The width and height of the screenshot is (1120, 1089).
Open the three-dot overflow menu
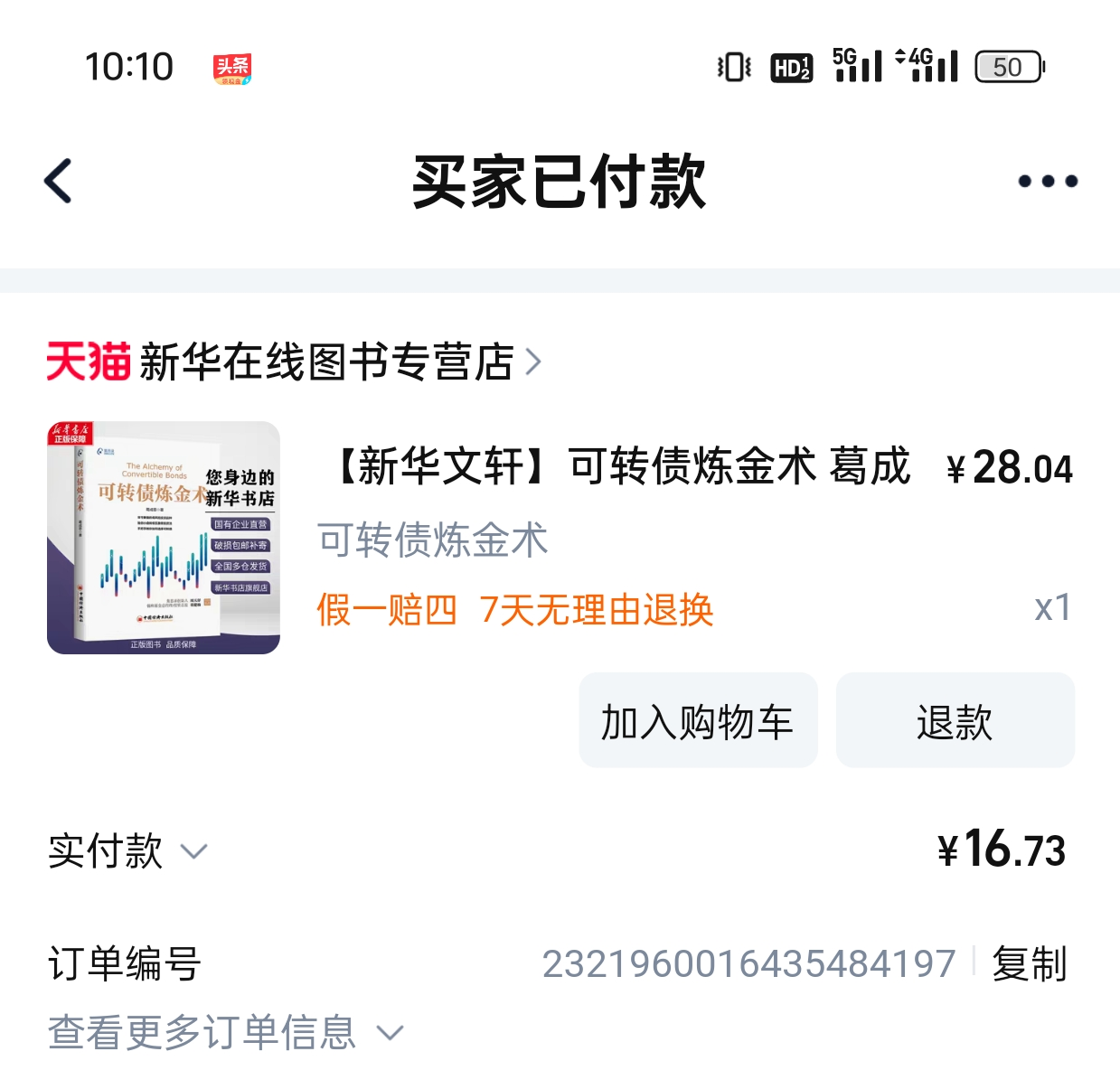coord(1048,181)
